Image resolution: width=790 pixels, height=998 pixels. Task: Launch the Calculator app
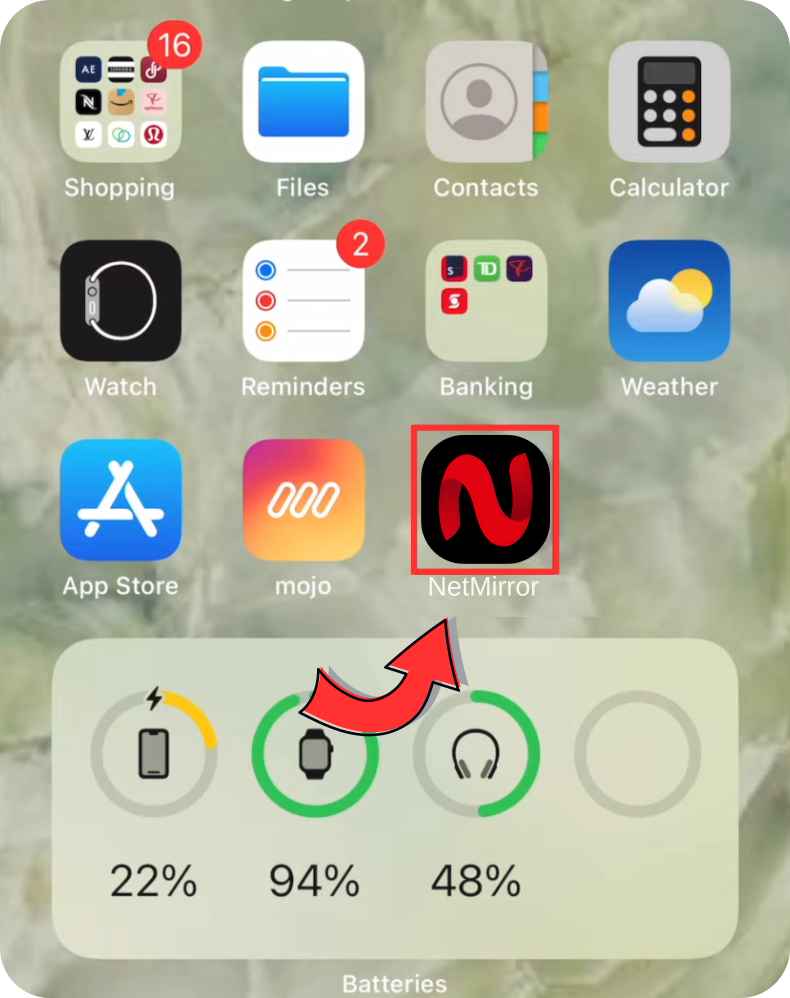(669, 102)
